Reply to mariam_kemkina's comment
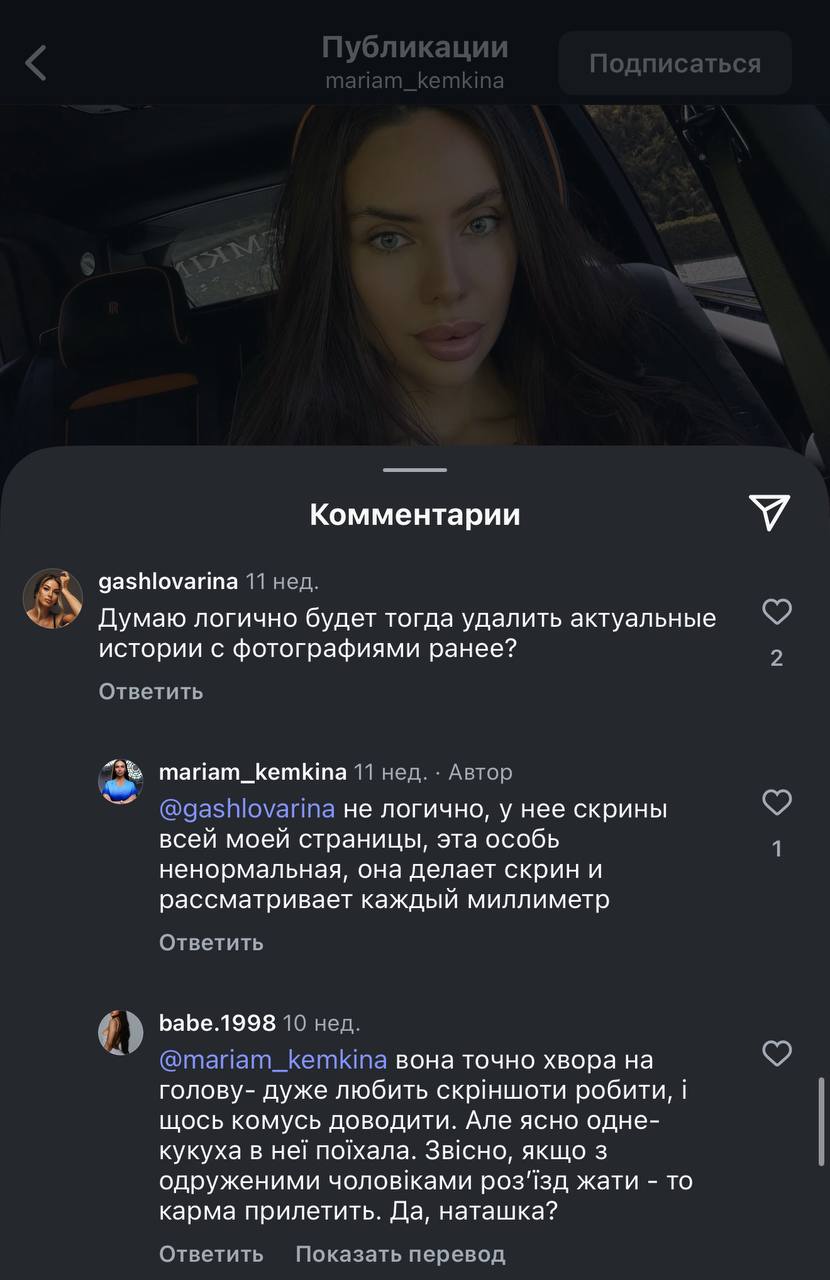 click(211, 942)
